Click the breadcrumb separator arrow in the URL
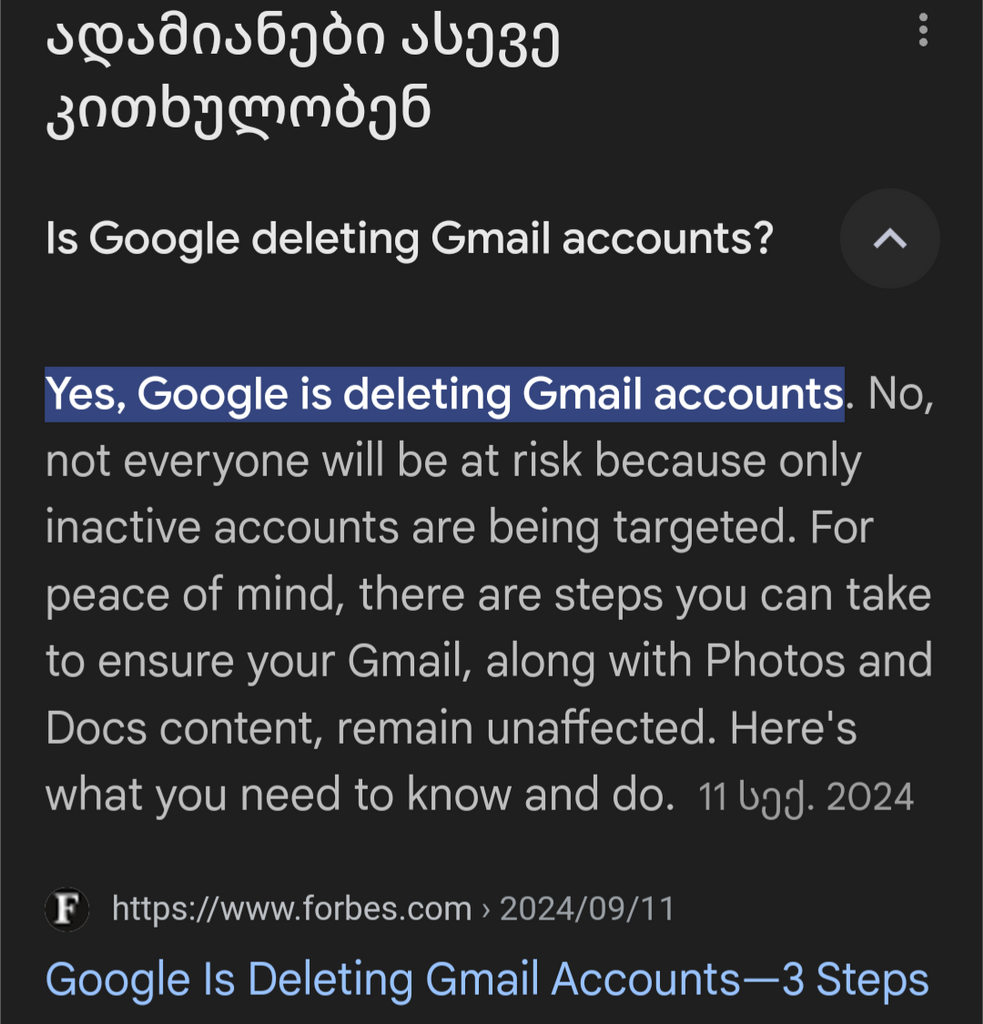The image size is (983, 1024). click(x=487, y=908)
